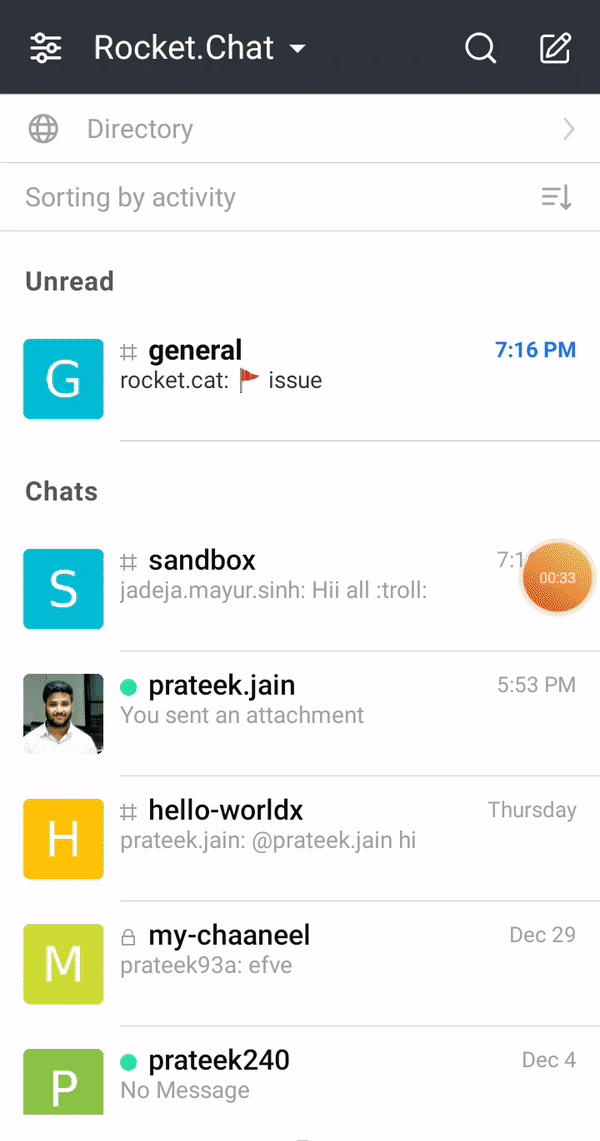Open the Directory row
The width and height of the screenshot is (600, 1141).
click(x=300, y=129)
